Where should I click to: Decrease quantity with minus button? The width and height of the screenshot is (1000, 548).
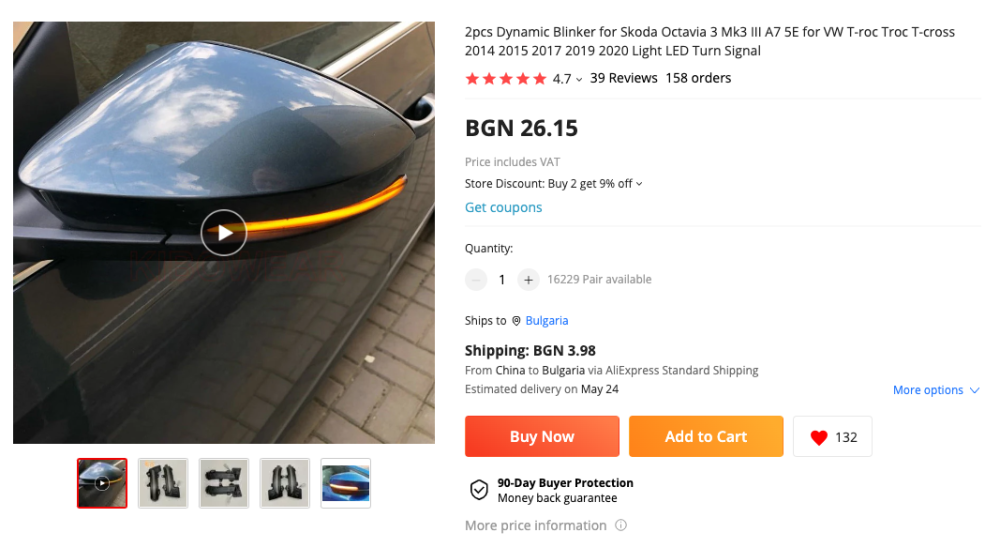476,280
